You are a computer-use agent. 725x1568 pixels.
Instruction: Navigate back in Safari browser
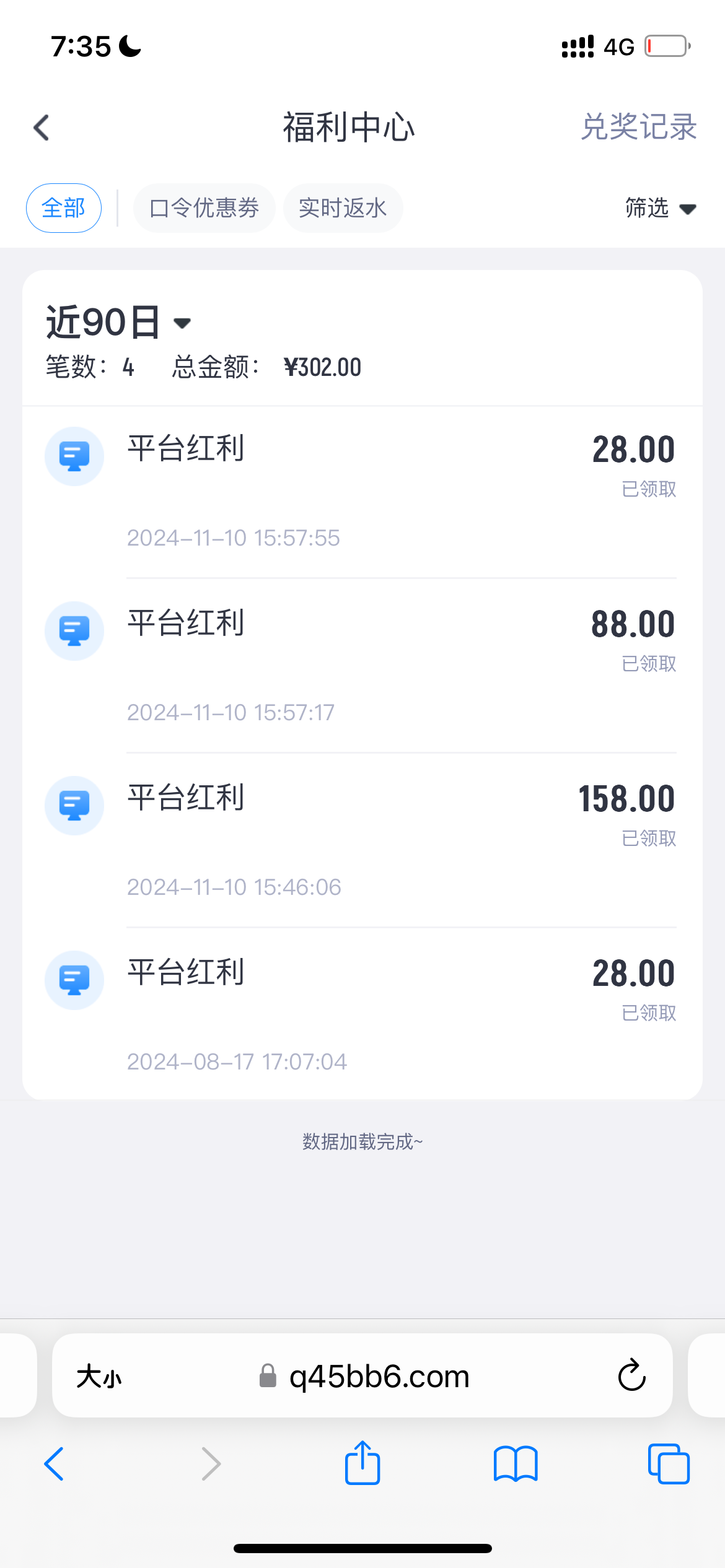tap(55, 1464)
